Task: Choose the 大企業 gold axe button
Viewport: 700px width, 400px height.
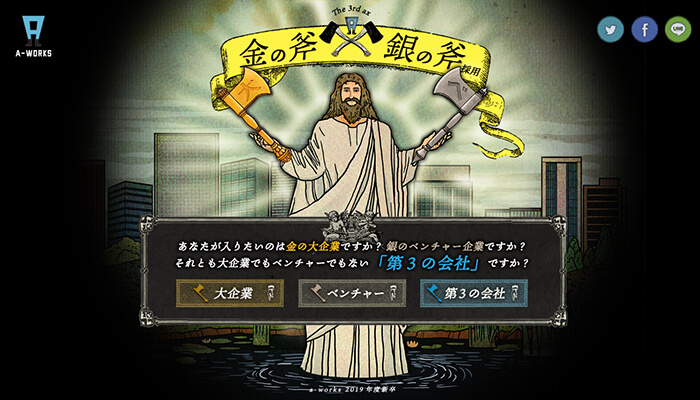Action: coord(230,294)
